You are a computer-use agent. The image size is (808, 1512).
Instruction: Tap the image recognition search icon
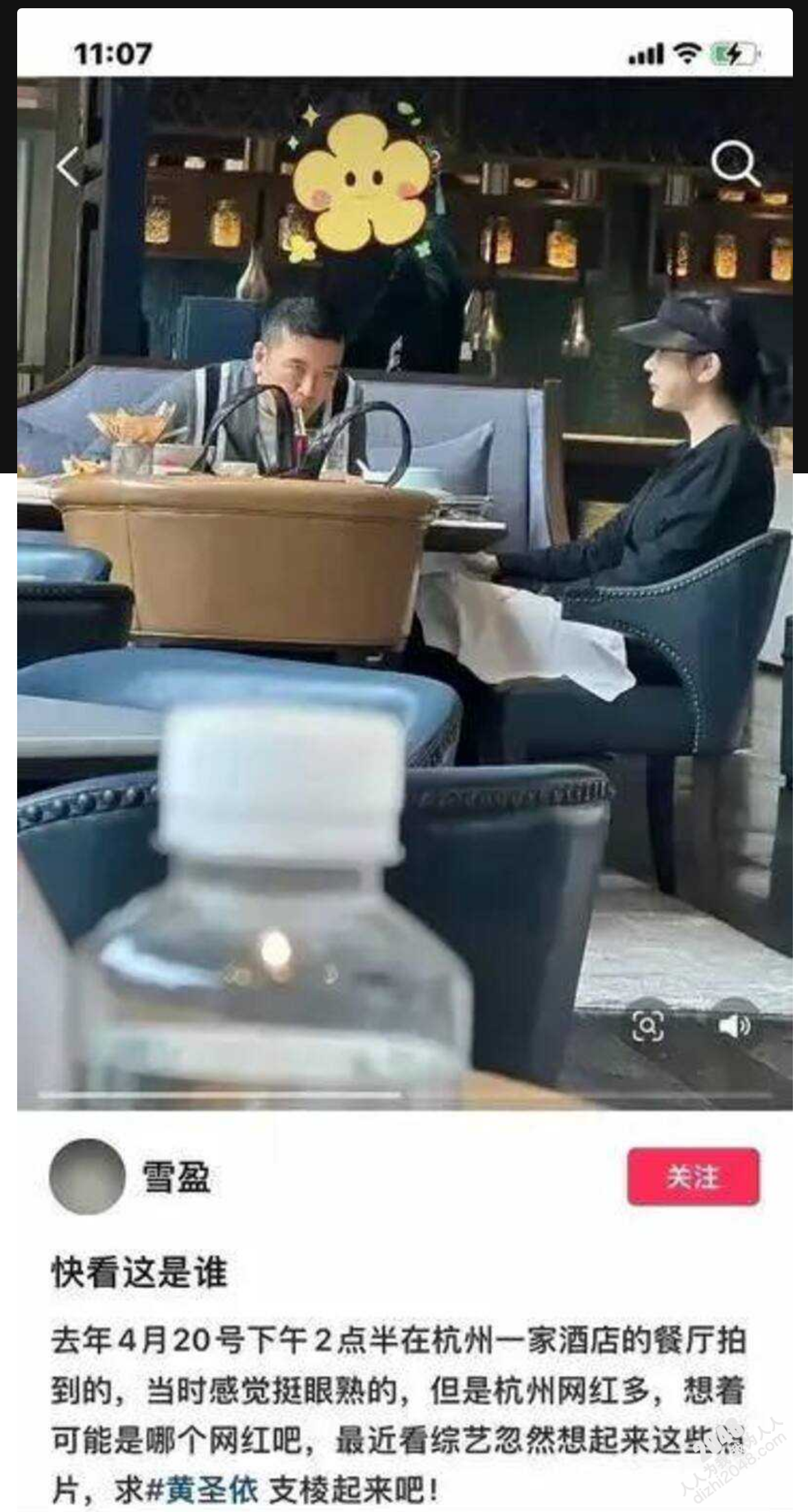647,1026
